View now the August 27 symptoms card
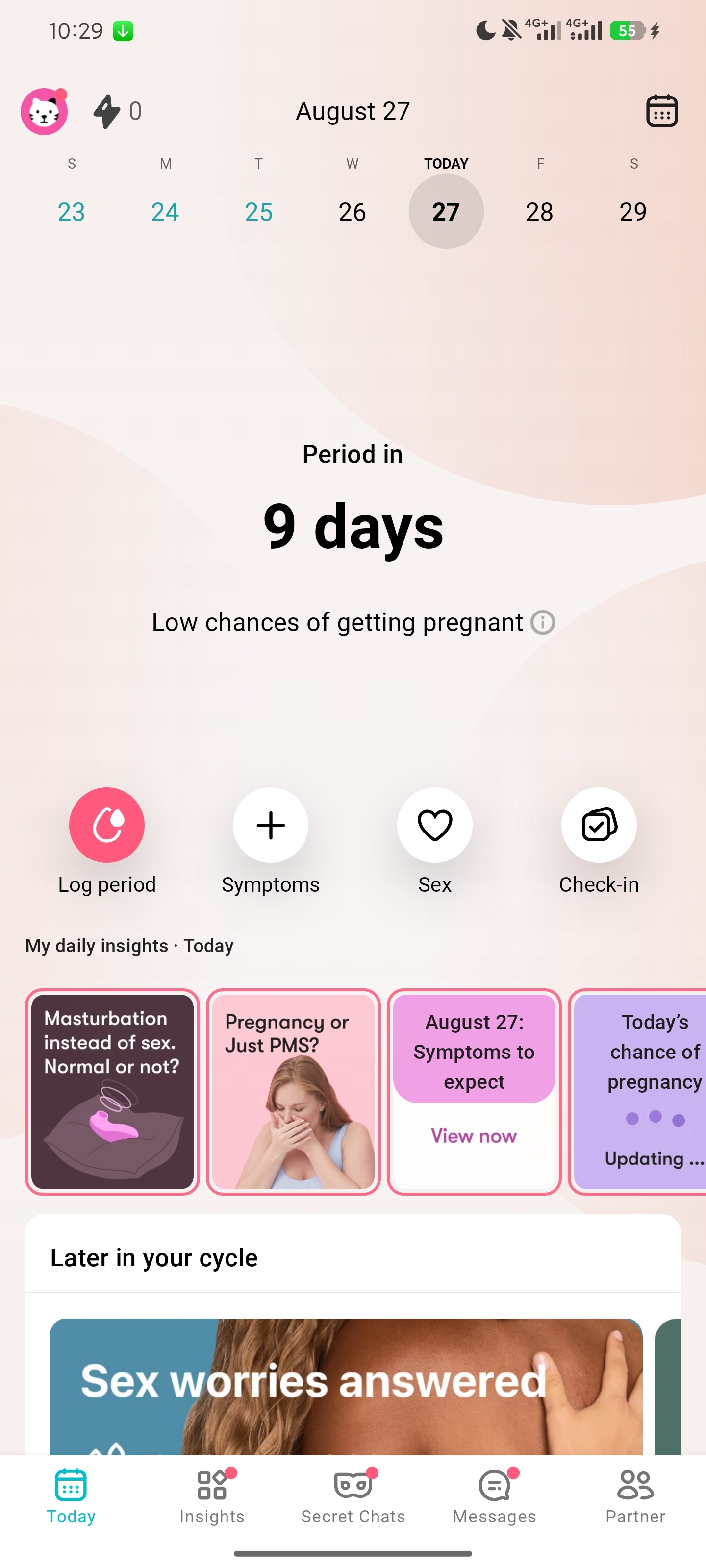The width and height of the screenshot is (706, 1568). point(474,1136)
